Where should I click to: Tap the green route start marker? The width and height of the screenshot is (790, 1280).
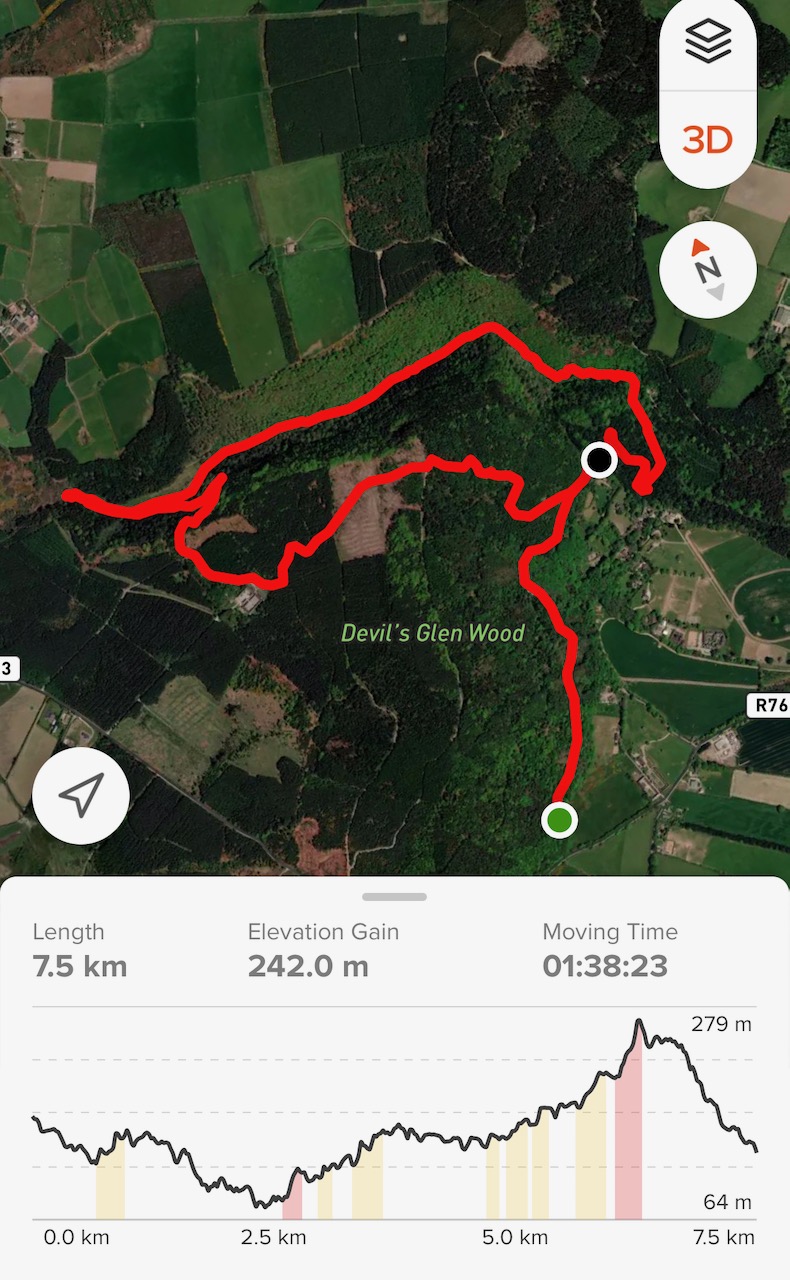point(560,820)
